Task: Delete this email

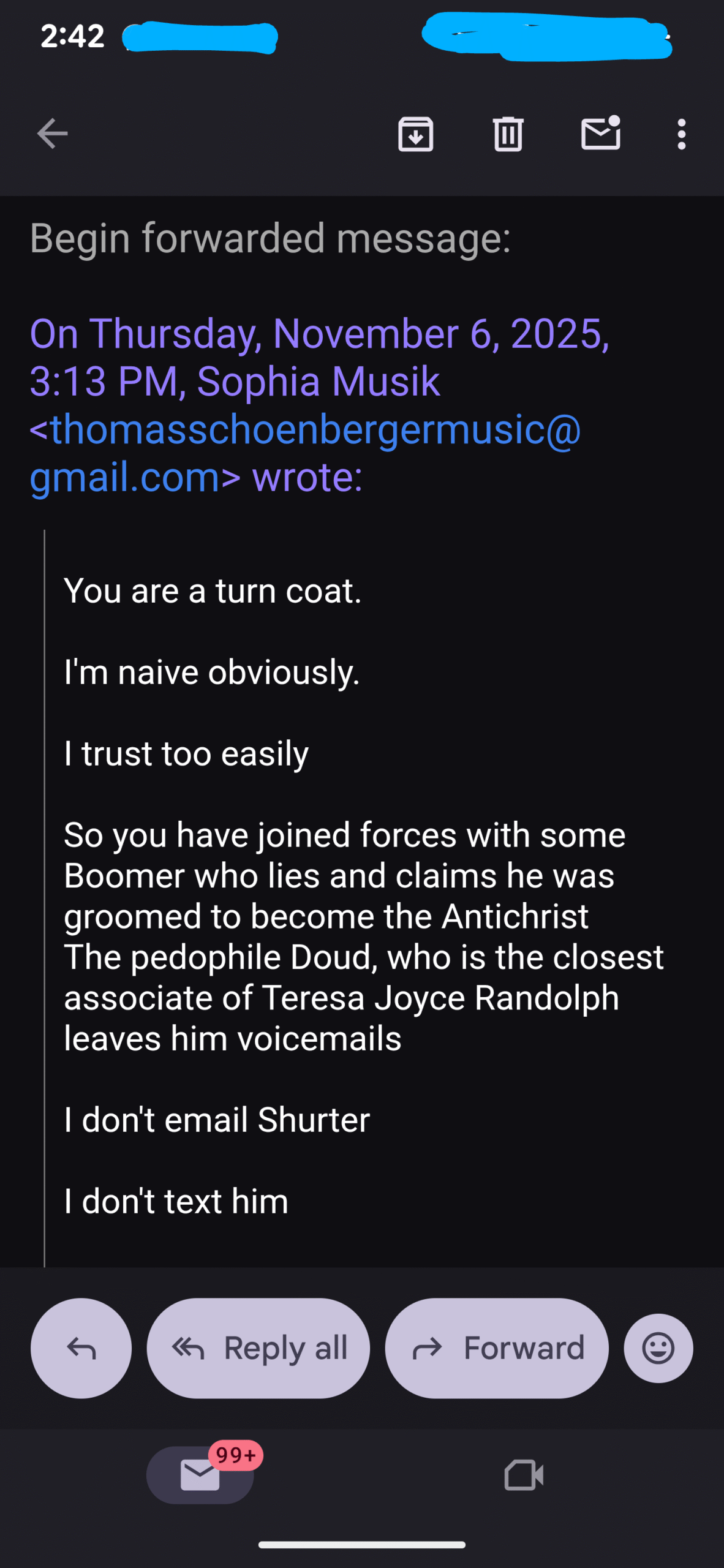Action: (x=508, y=134)
